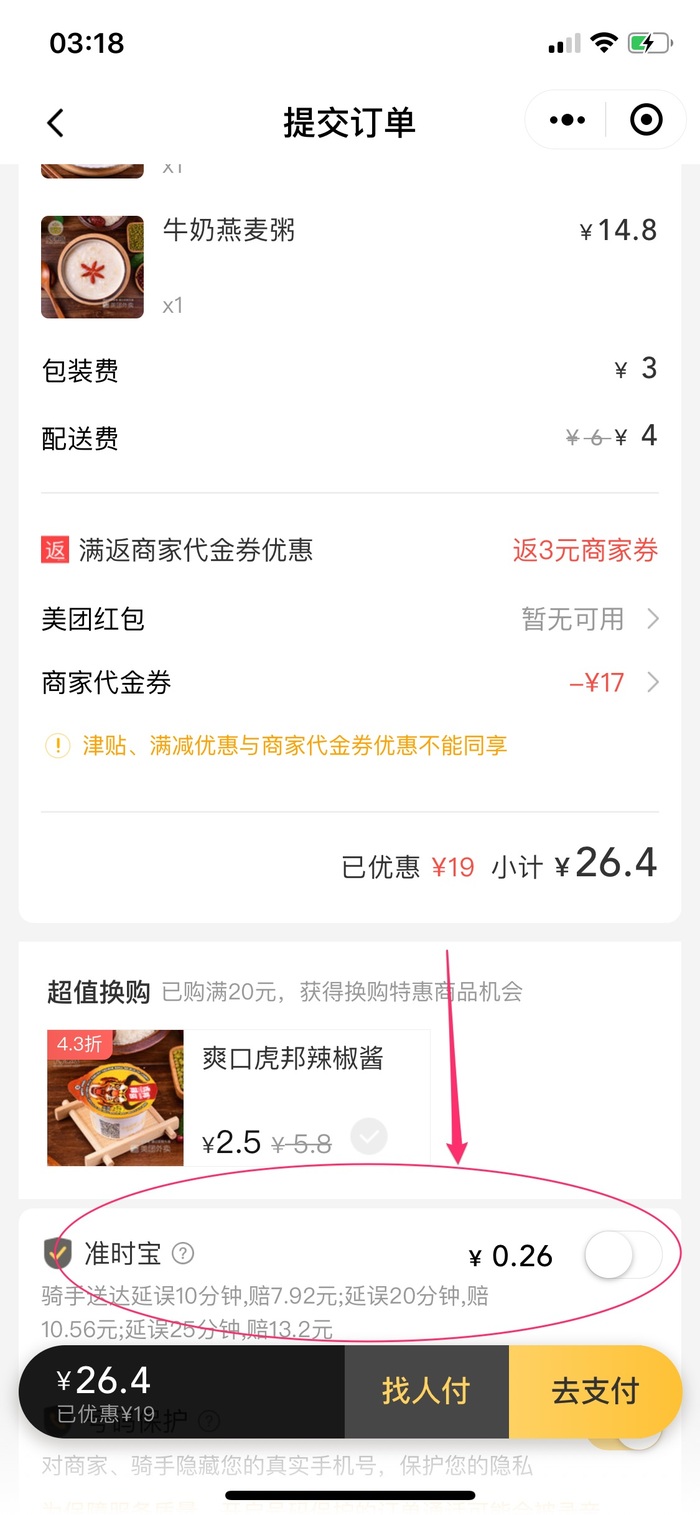Viewport: 700px width, 1515px height.
Task: Tap 去支付 to pay for the order
Action: coord(595,1391)
